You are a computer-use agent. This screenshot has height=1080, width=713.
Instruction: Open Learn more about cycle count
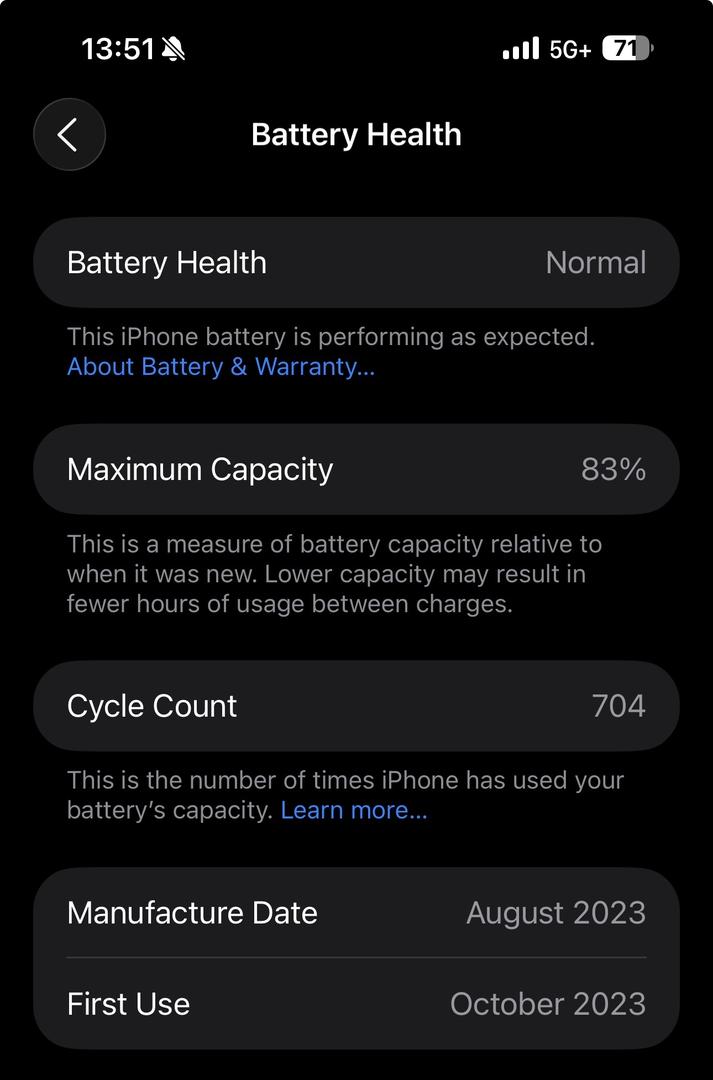[353, 810]
